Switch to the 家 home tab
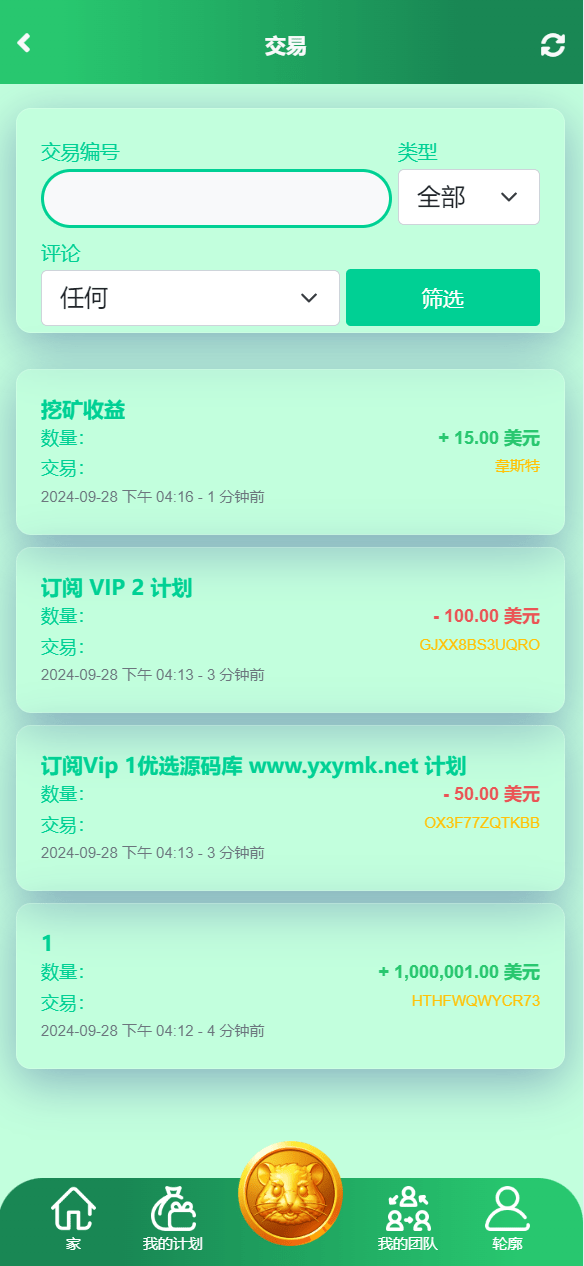584x1266 pixels. click(x=73, y=1219)
